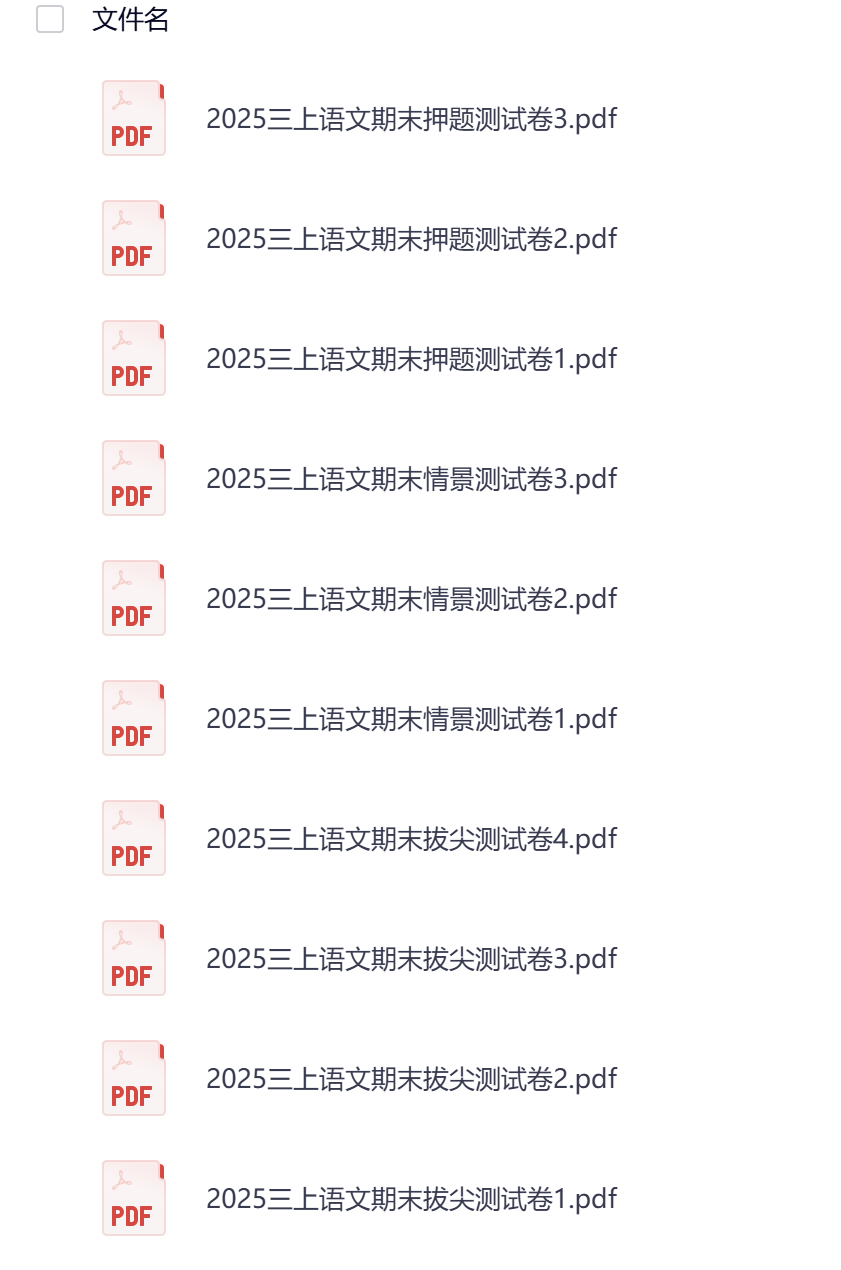
Task: Click the PDF icon for 拔尖测试卷1
Action: (x=133, y=1198)
